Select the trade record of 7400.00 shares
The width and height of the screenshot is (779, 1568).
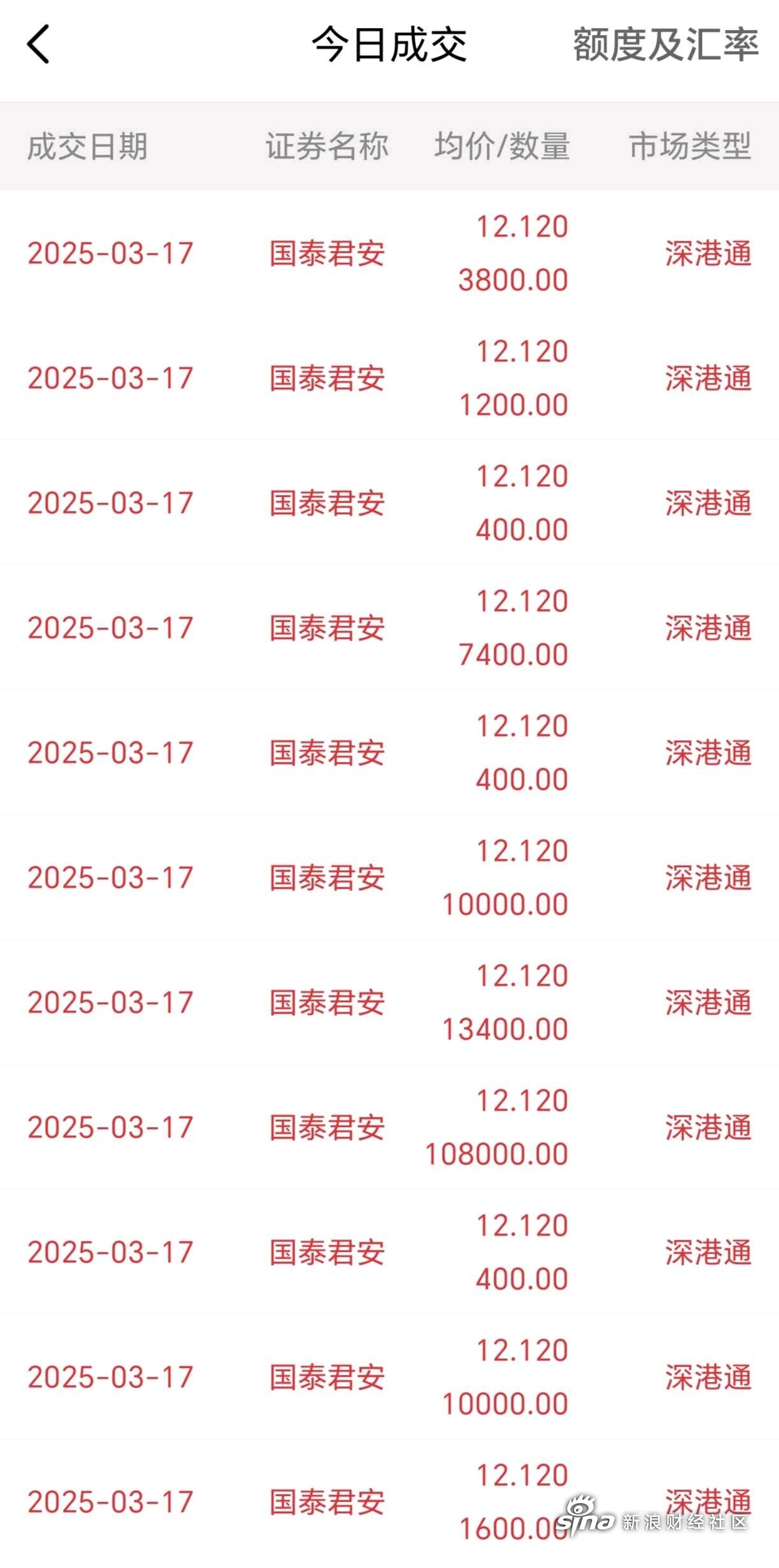point(389,628)
